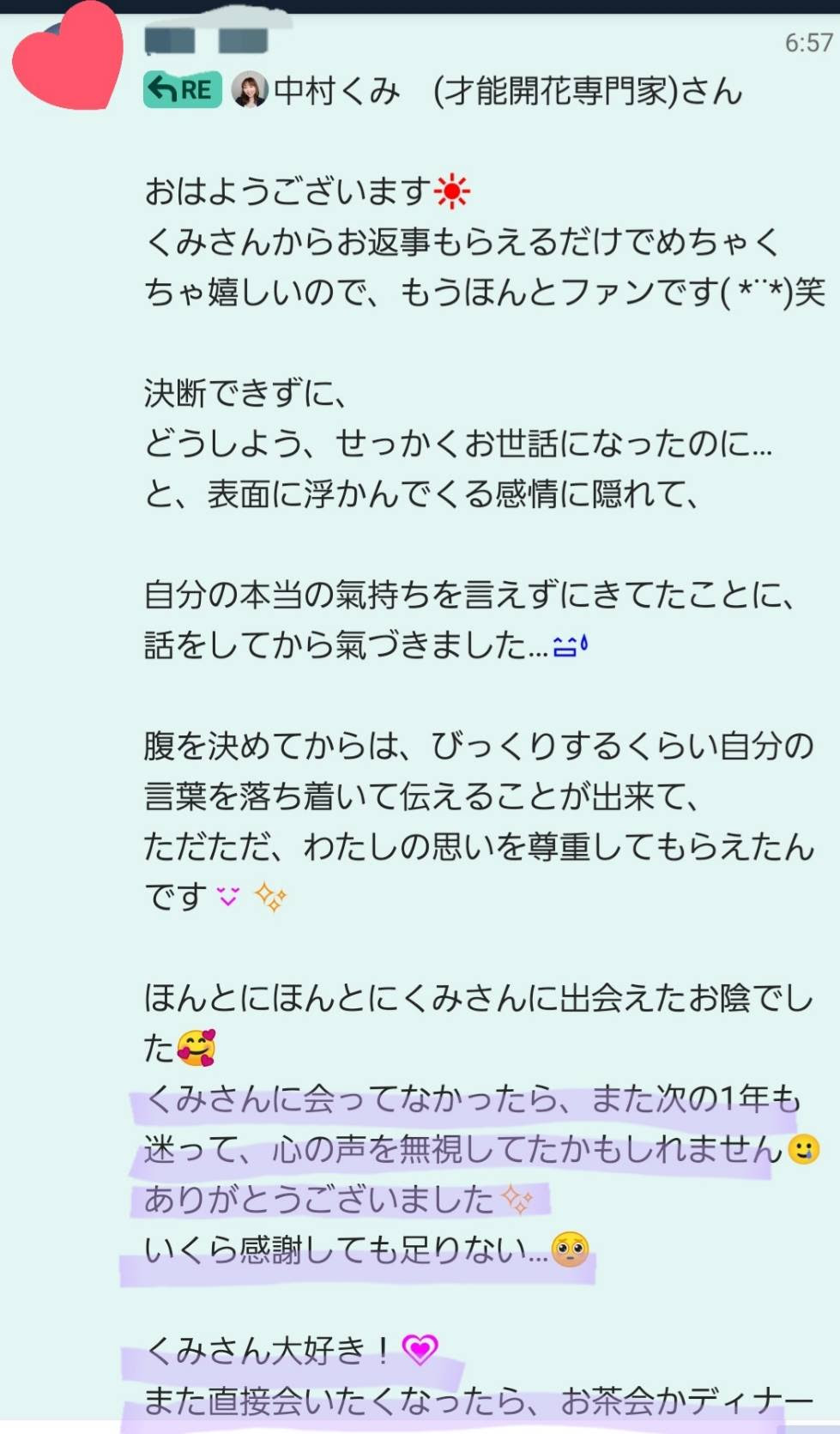840x1434 pixels.
Task: Tap the RE reply badge to 中村くみ
Action: (x=182, y=89)
